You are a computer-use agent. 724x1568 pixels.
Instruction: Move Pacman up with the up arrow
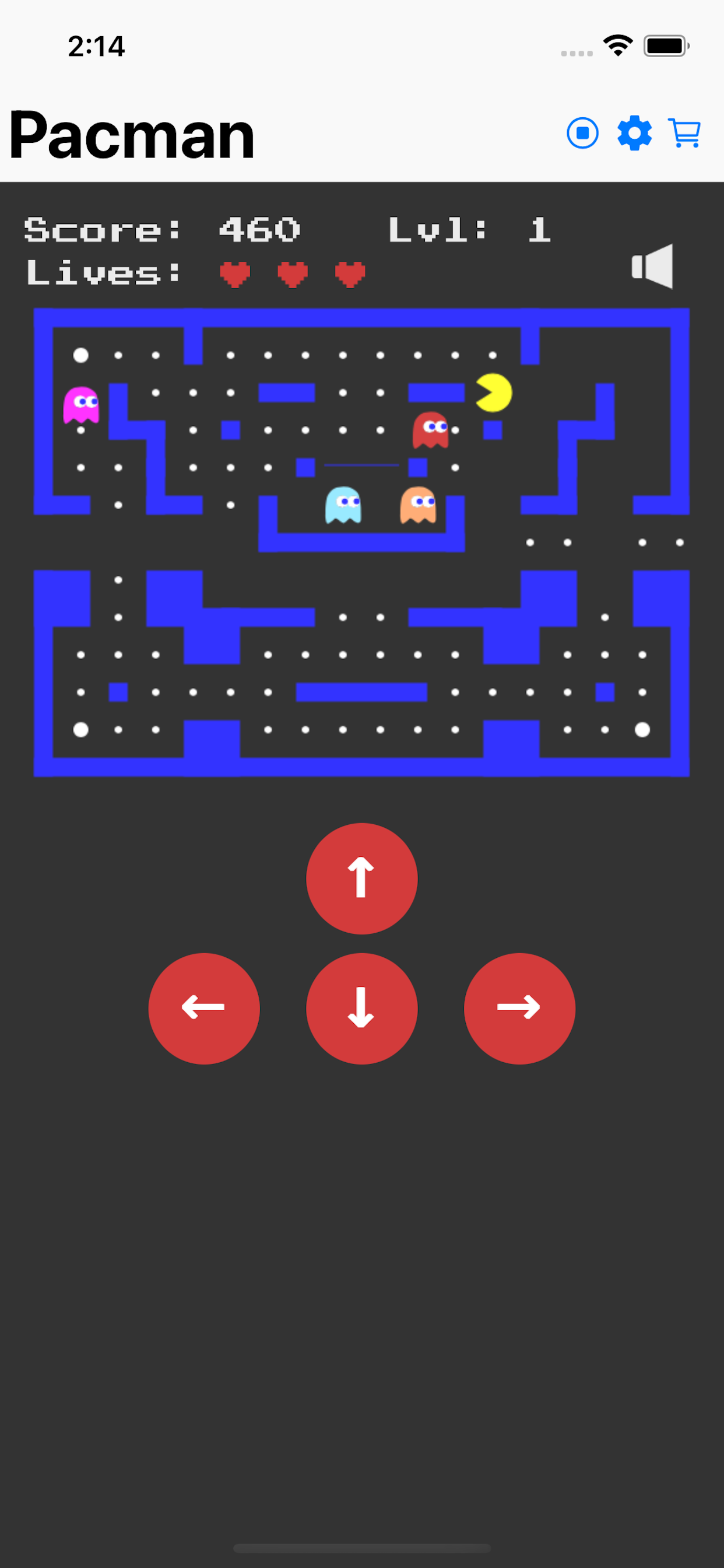(361, 878)
